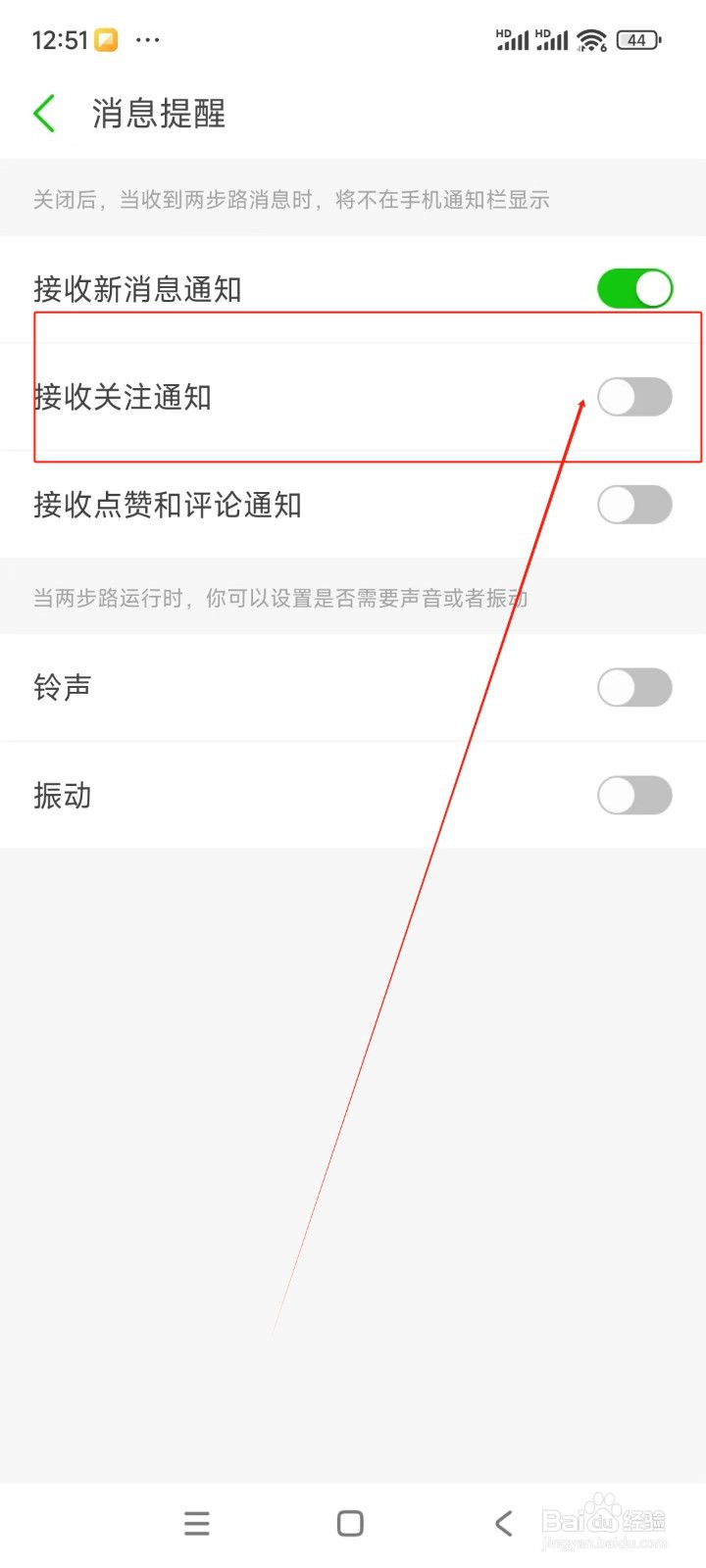The image size is (706, 1568).
Task: Tap the 消息提醒 page title
Action: point(157,113)
